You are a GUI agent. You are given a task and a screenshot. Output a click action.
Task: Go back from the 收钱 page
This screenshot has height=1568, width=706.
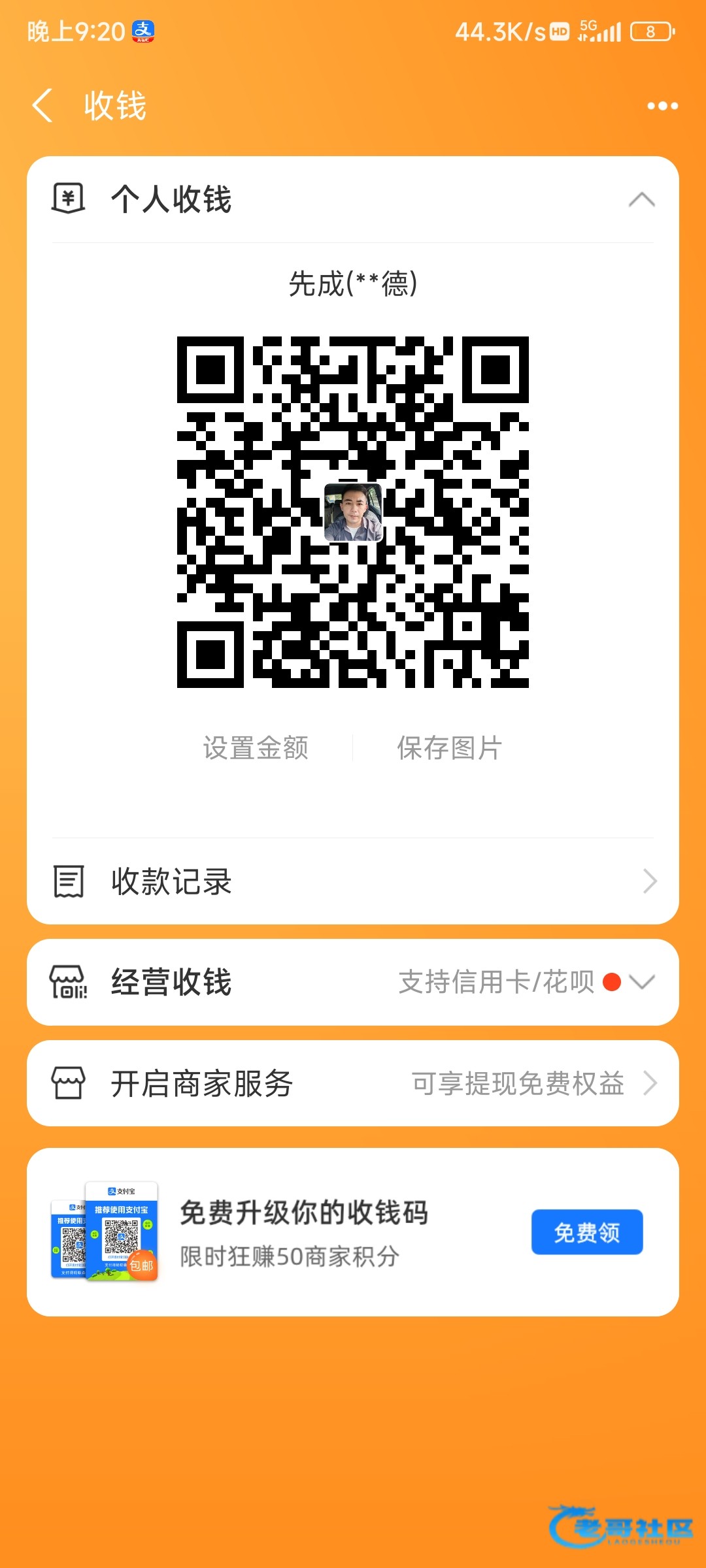coord(42,106)
